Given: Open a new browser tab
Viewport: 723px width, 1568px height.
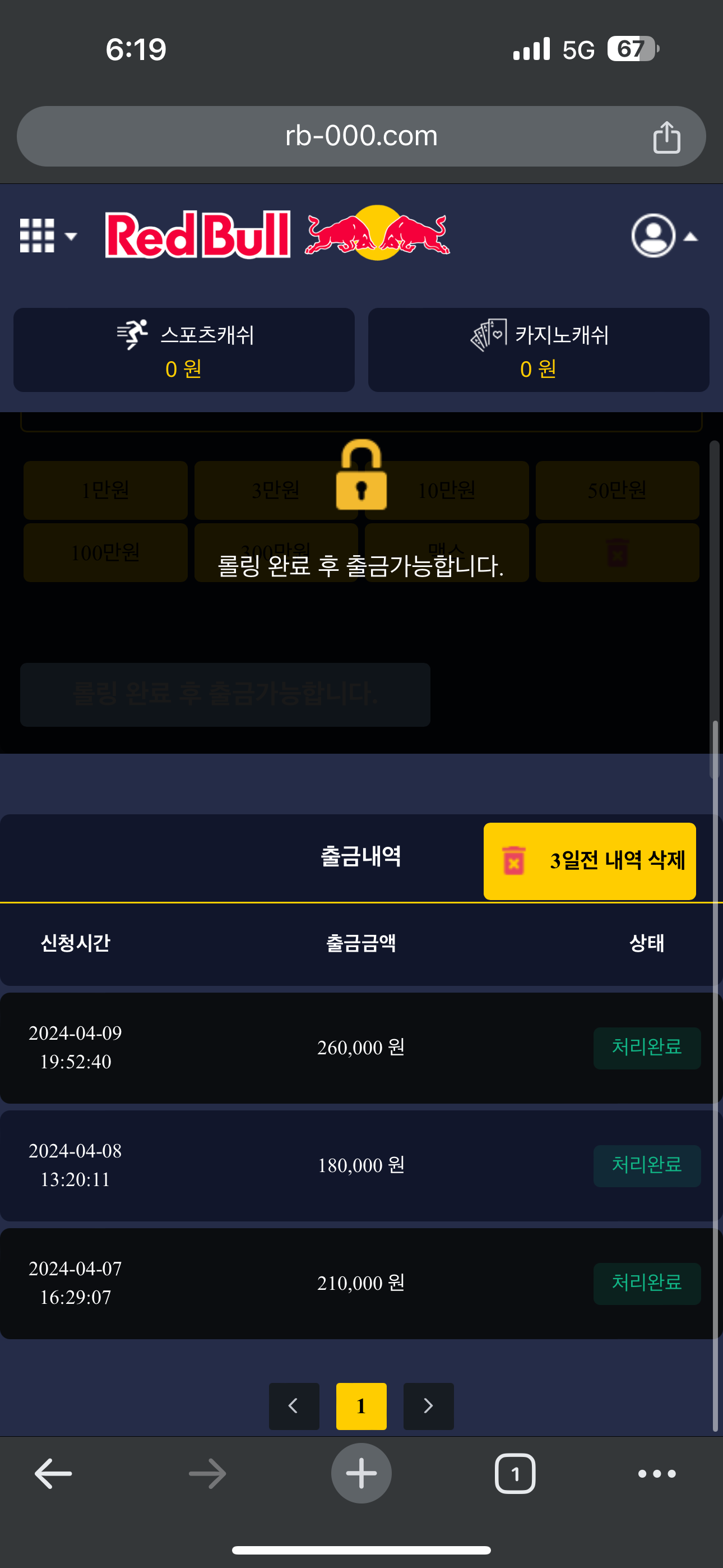Looking at the screenshot, I should pos(361,1474).
